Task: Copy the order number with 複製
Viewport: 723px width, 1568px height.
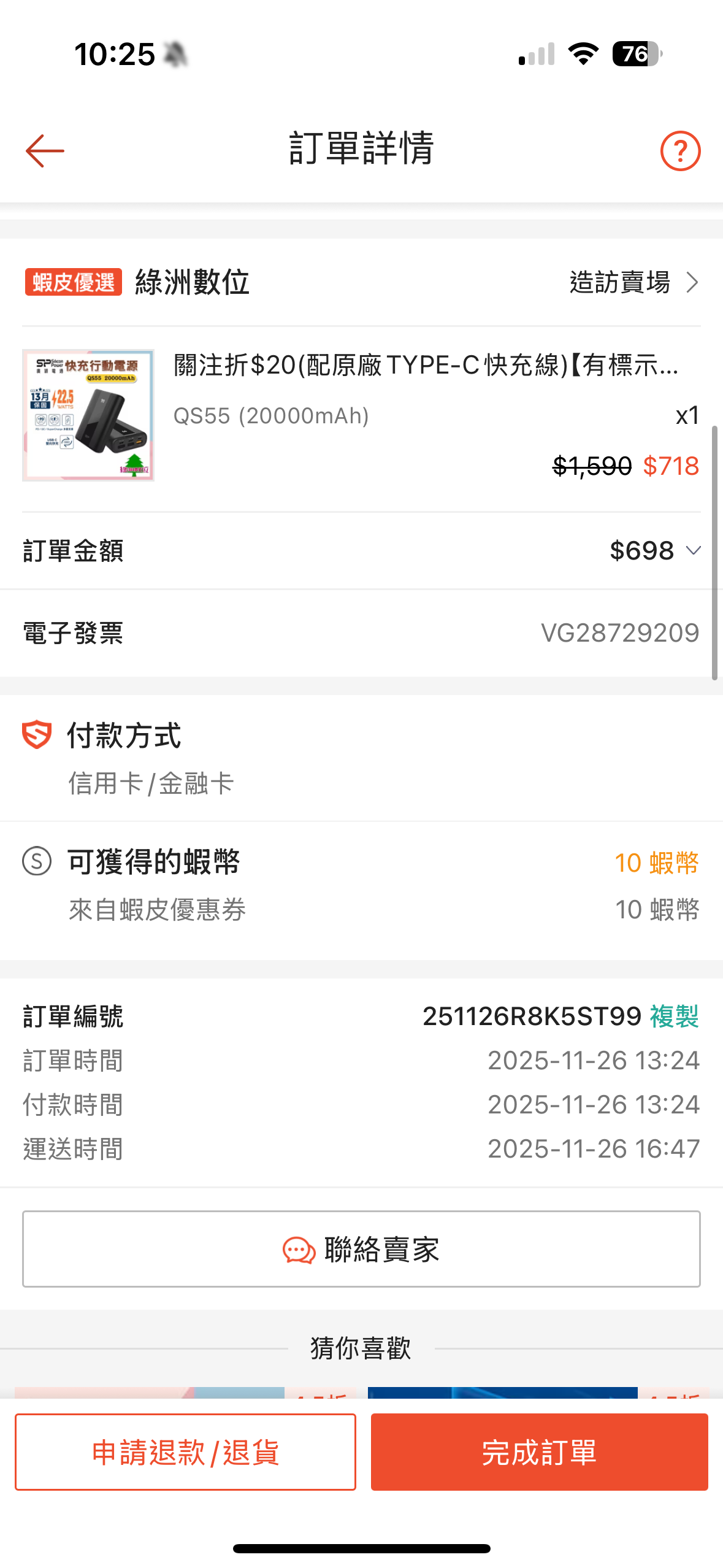Action: pyautogui.click(x=674, y=1017)
